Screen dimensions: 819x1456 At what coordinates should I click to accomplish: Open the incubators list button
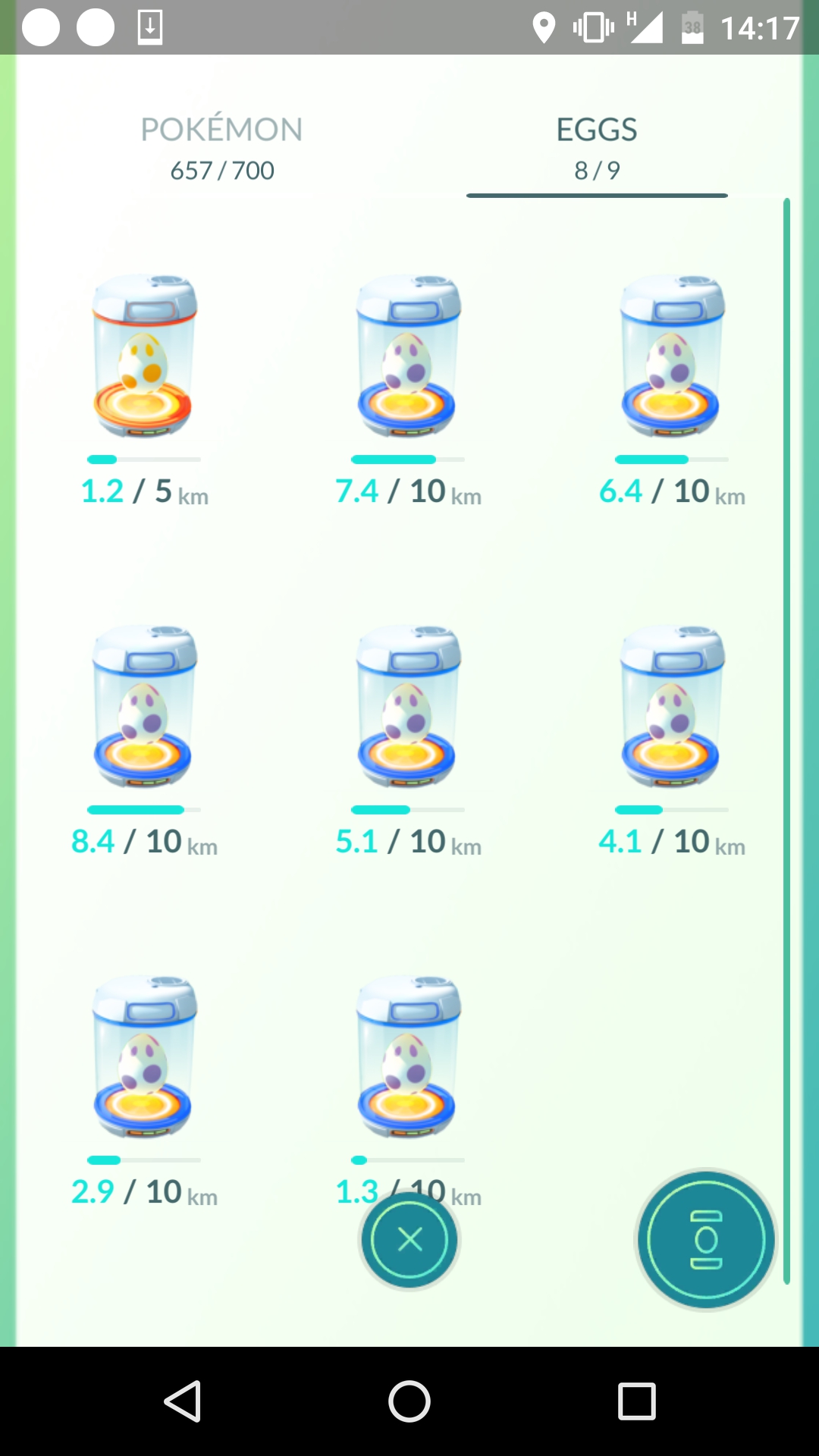[x=706, y=1240]
